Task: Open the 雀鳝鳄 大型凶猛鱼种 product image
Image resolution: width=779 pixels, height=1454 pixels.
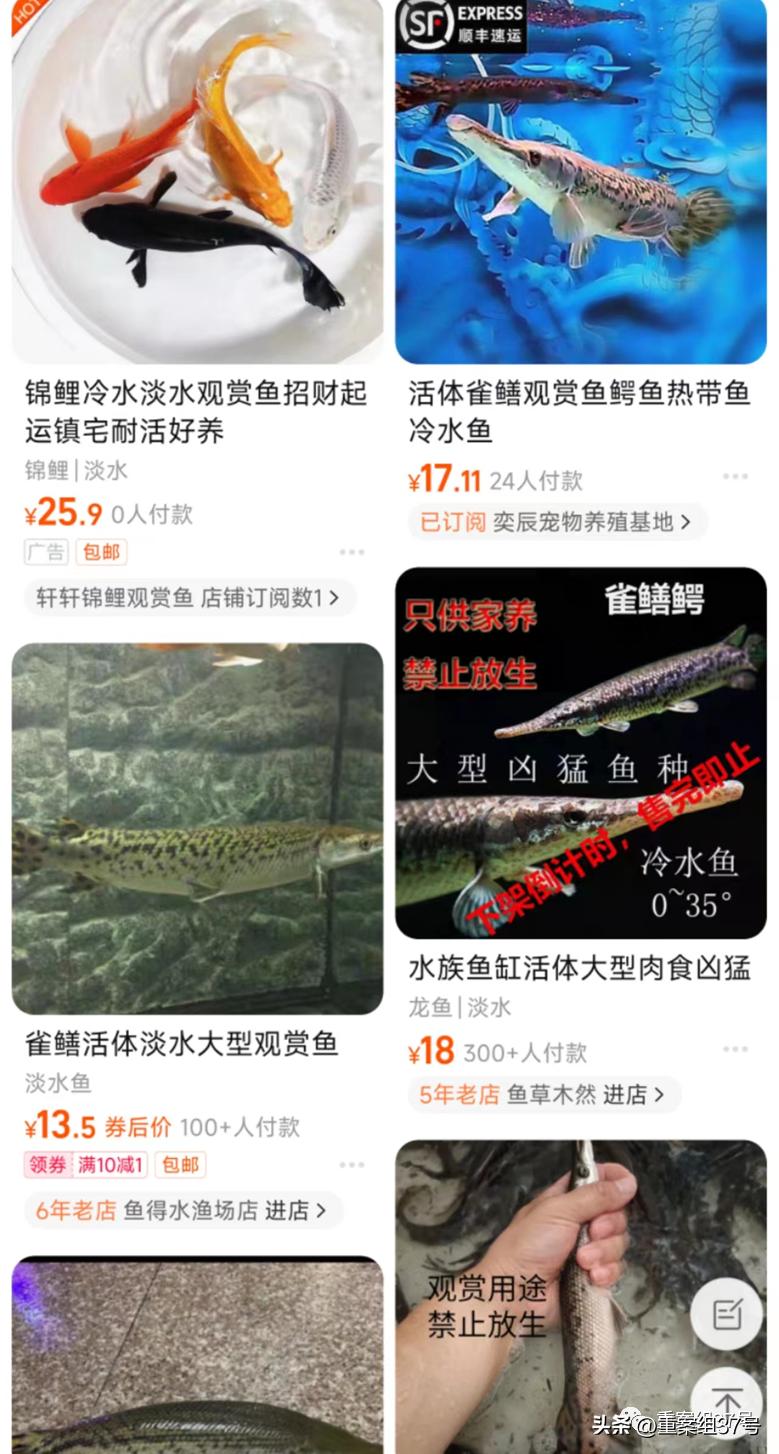Action: [x=581, y=752]
